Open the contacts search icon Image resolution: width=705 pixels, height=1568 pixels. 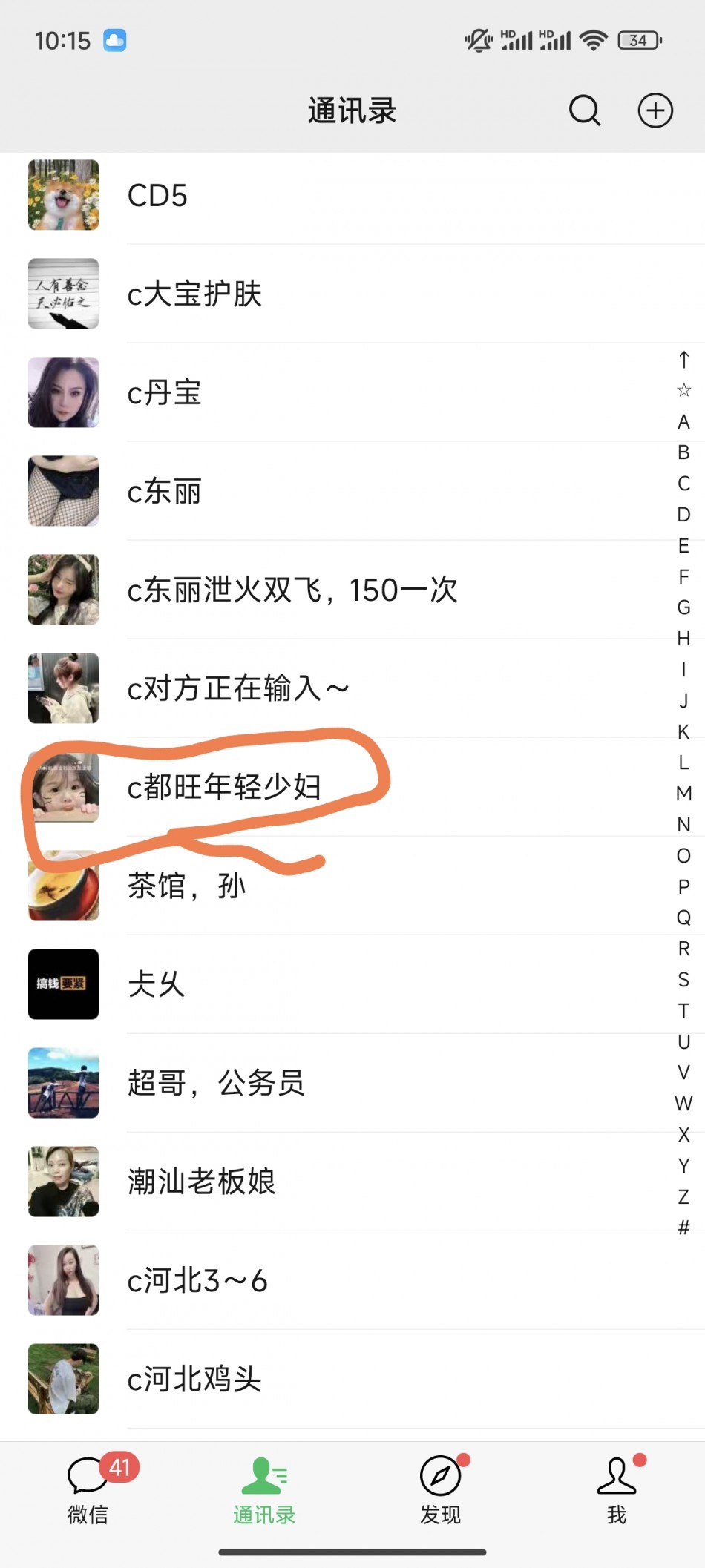point(584,111)
